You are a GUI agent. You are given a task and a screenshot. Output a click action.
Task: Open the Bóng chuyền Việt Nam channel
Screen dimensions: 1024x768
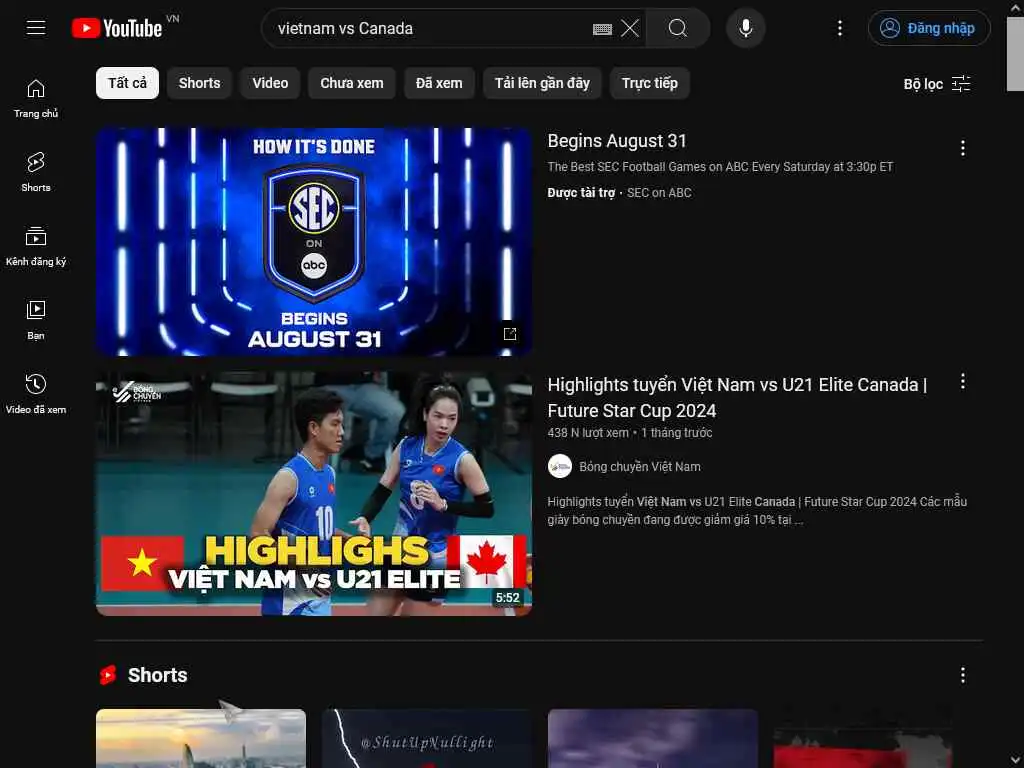639,466
